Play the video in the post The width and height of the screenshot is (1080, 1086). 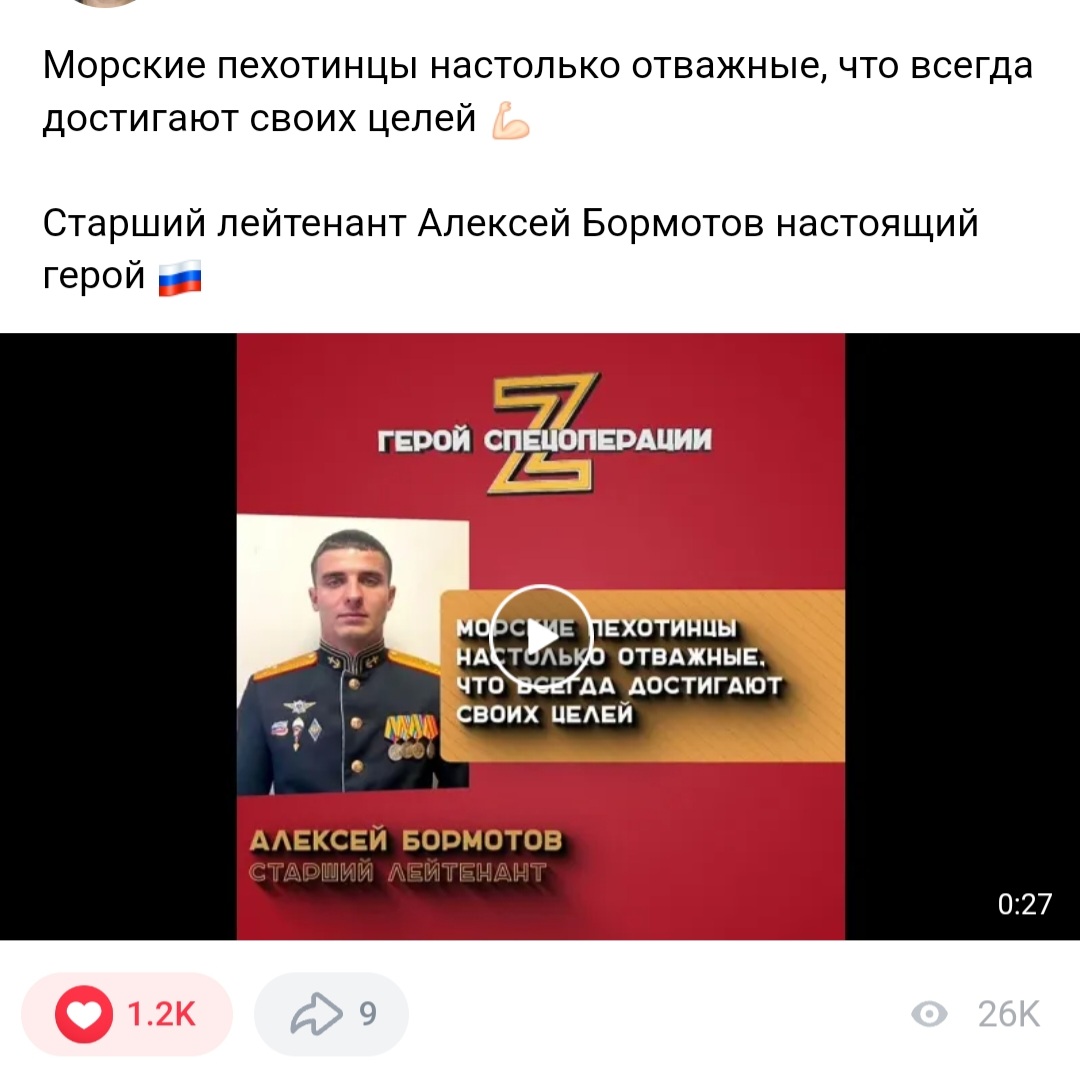point(541,636)
